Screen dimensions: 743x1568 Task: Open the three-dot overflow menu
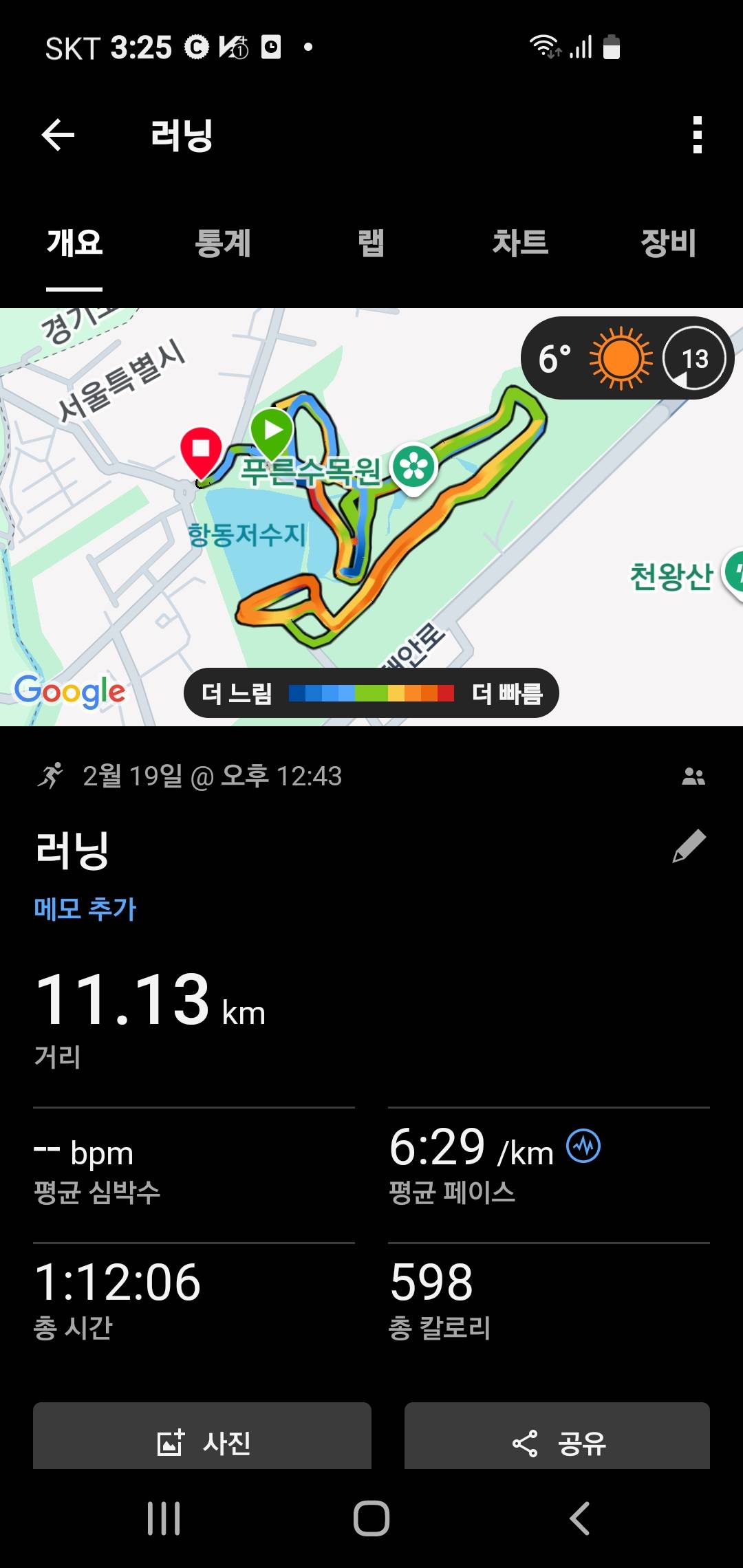698,135
